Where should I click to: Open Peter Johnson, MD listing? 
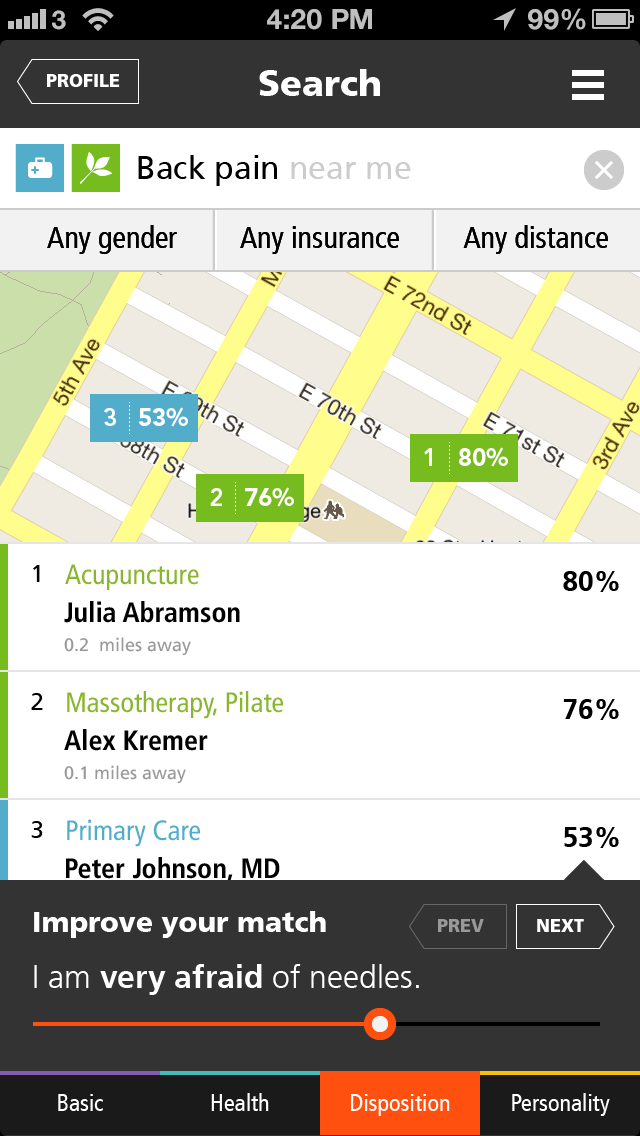coord(320,840)
